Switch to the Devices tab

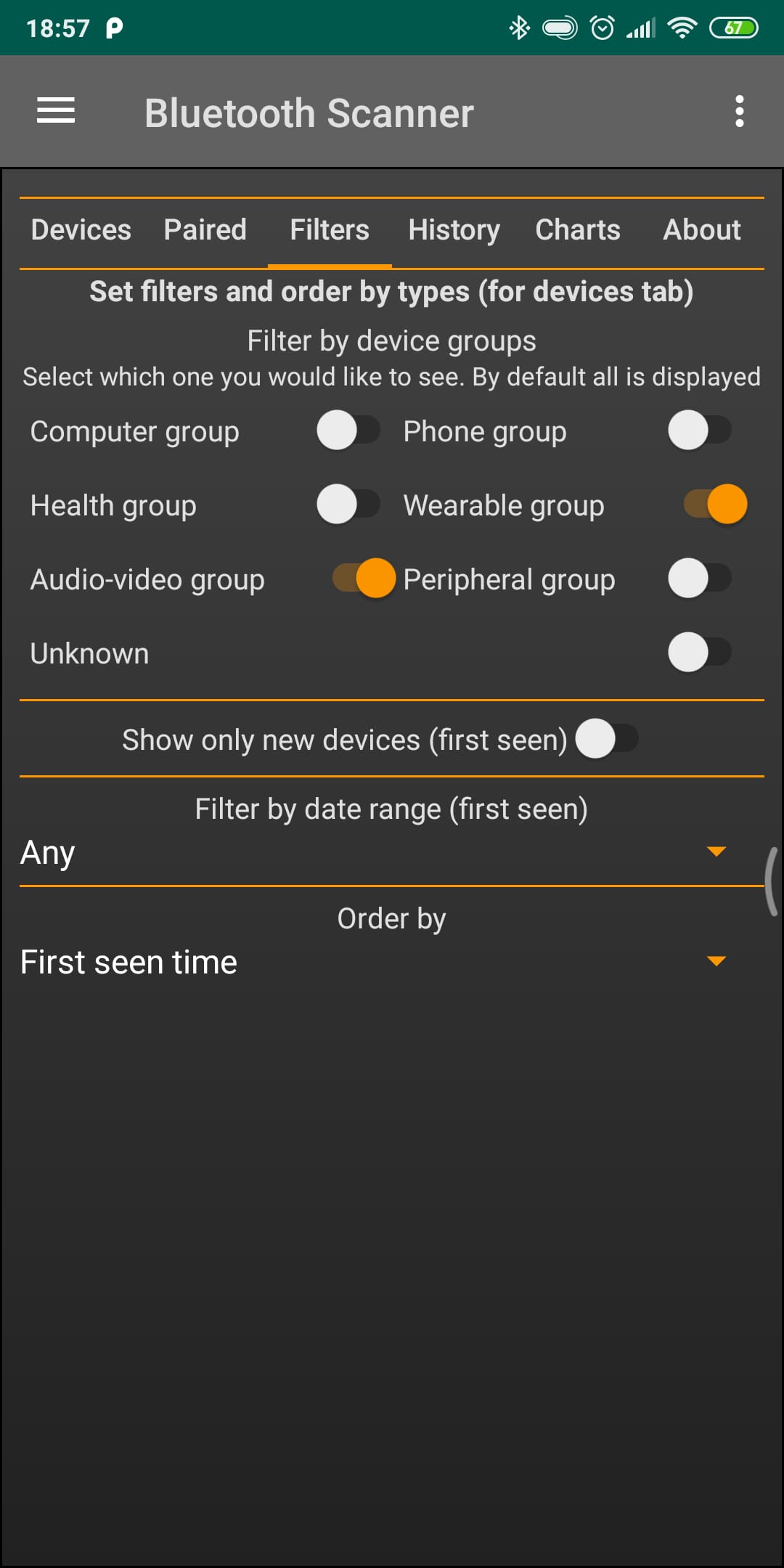80,229
